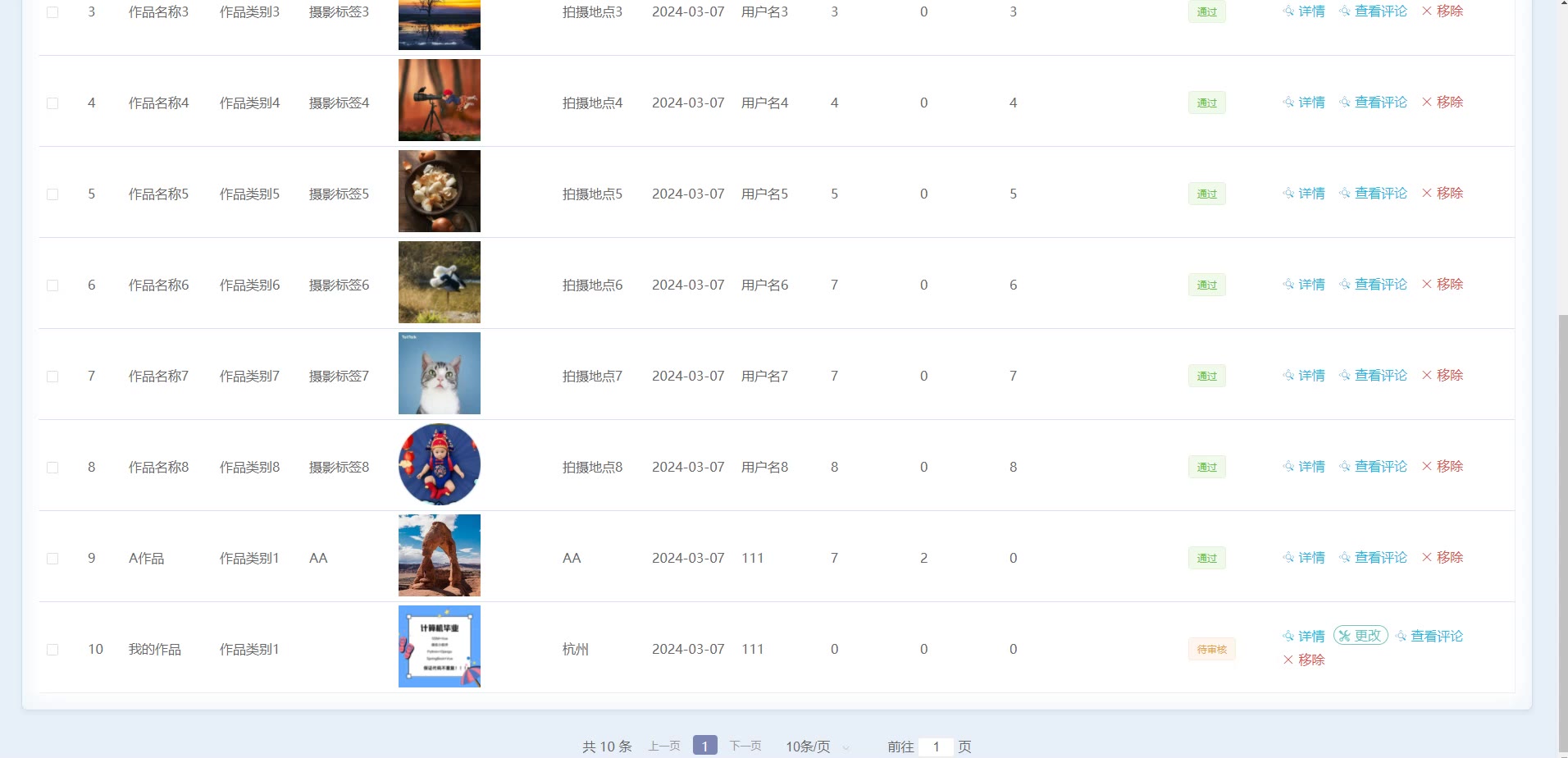
Task: View comments for 作品名称5
Action: [1374, 194]
